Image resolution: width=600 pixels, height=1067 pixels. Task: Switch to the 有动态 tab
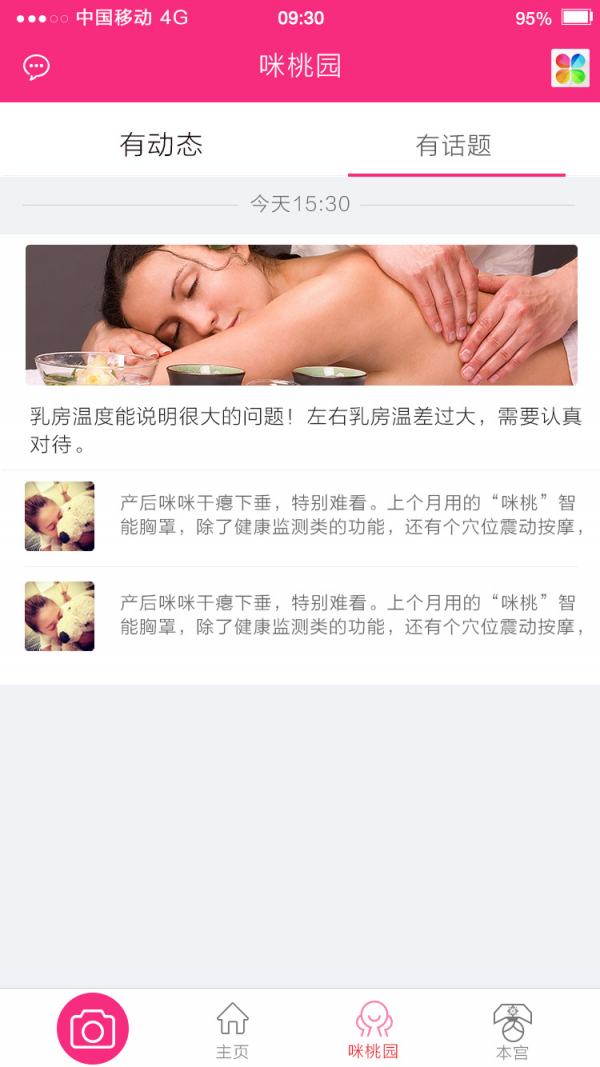click(x=161, y=145)
